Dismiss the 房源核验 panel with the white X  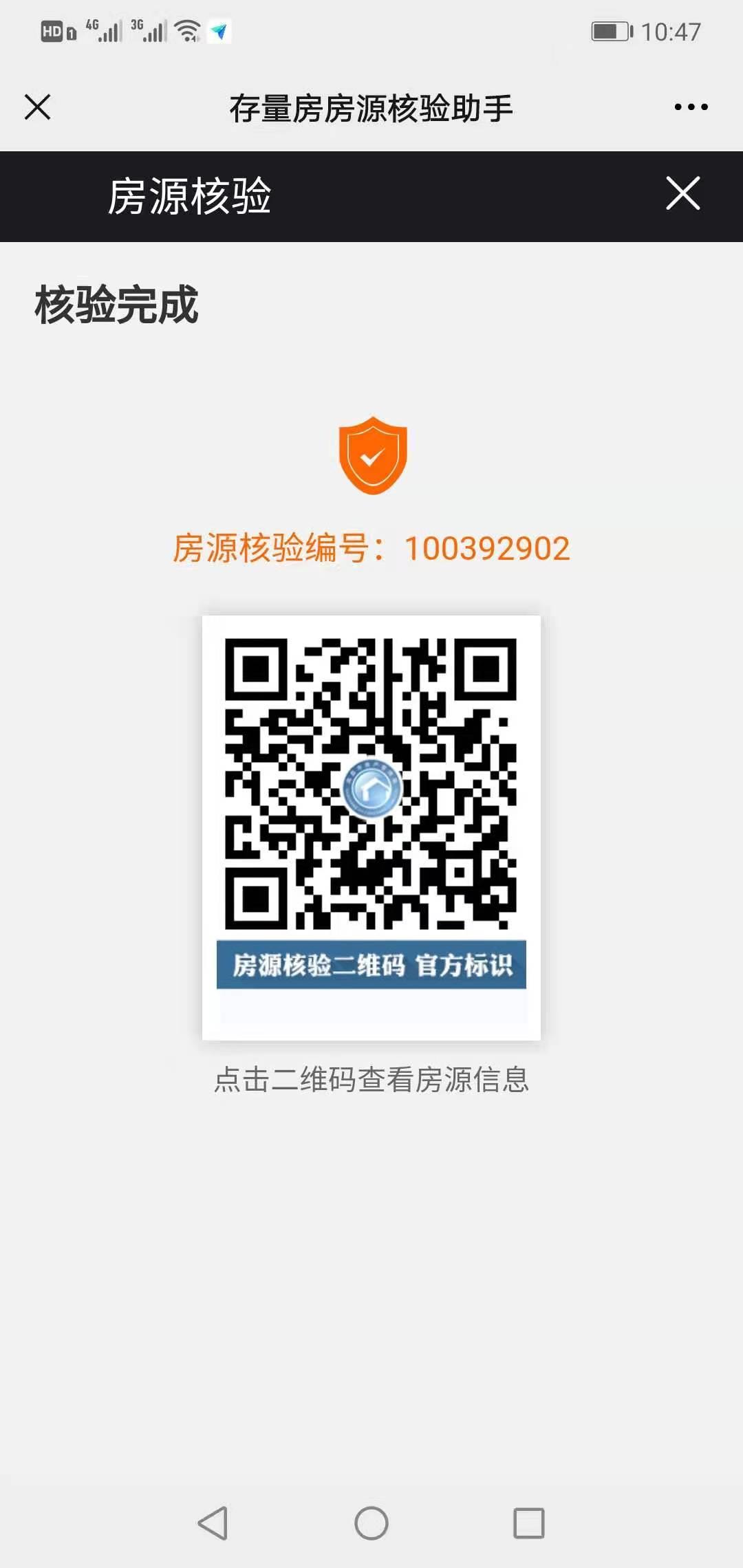[682, 193]
